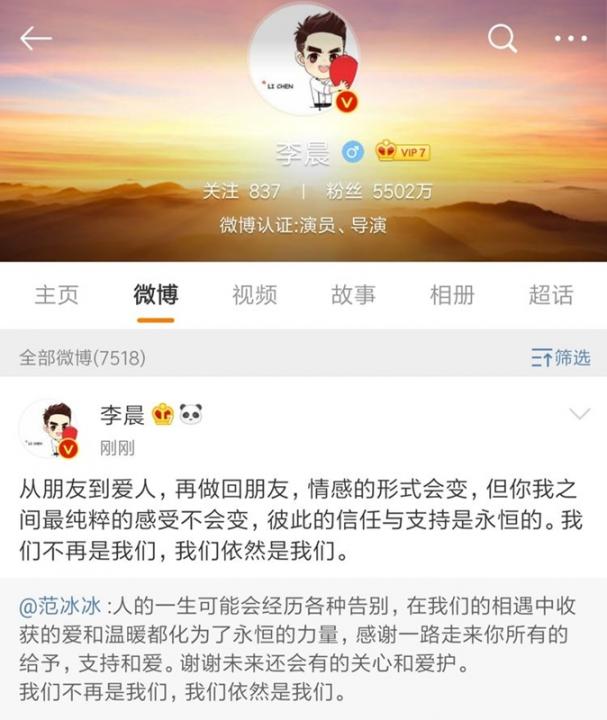The height and width of the screenshot is (720, 607).
Task: Open the search magnifier icon
Action: pos(501,39)
